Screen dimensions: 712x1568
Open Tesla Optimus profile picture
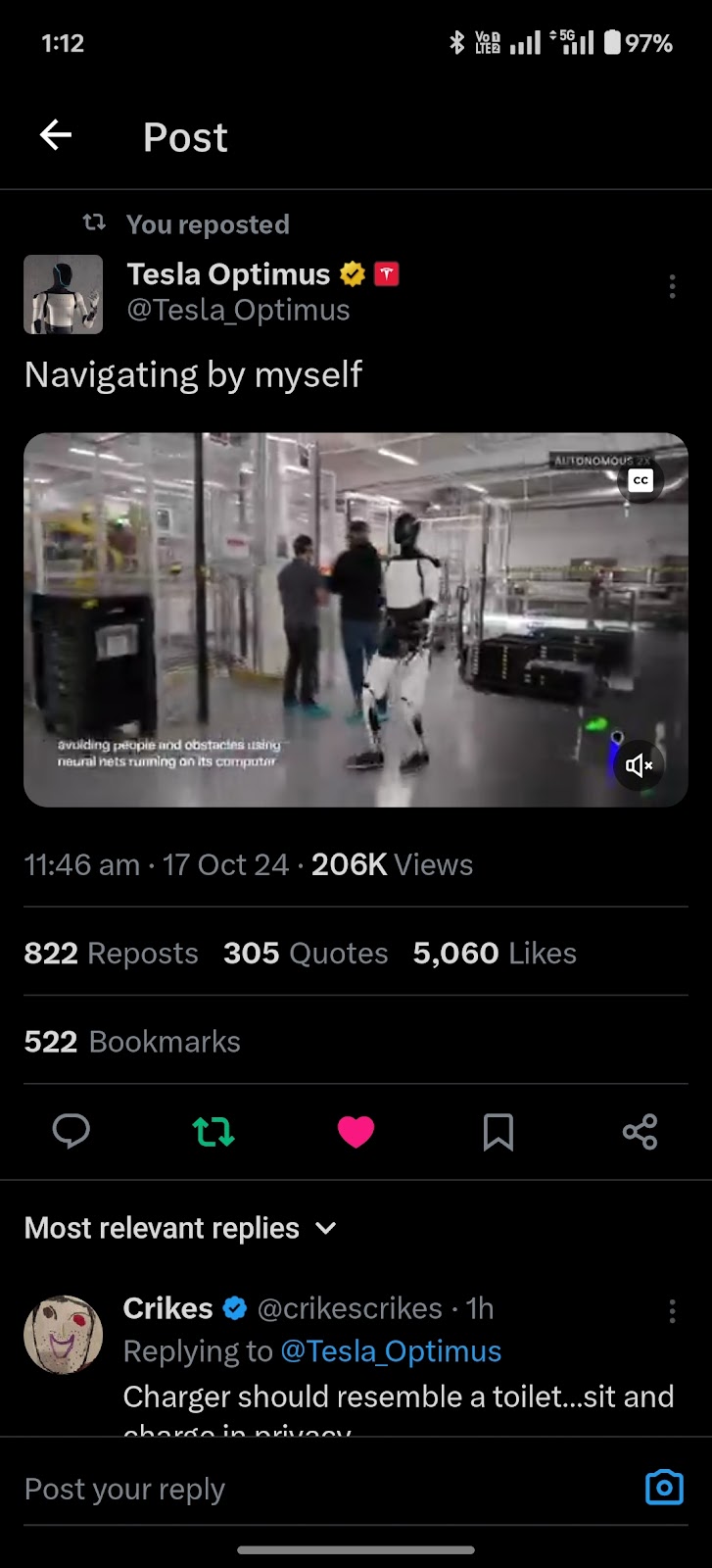coord(64,294)
